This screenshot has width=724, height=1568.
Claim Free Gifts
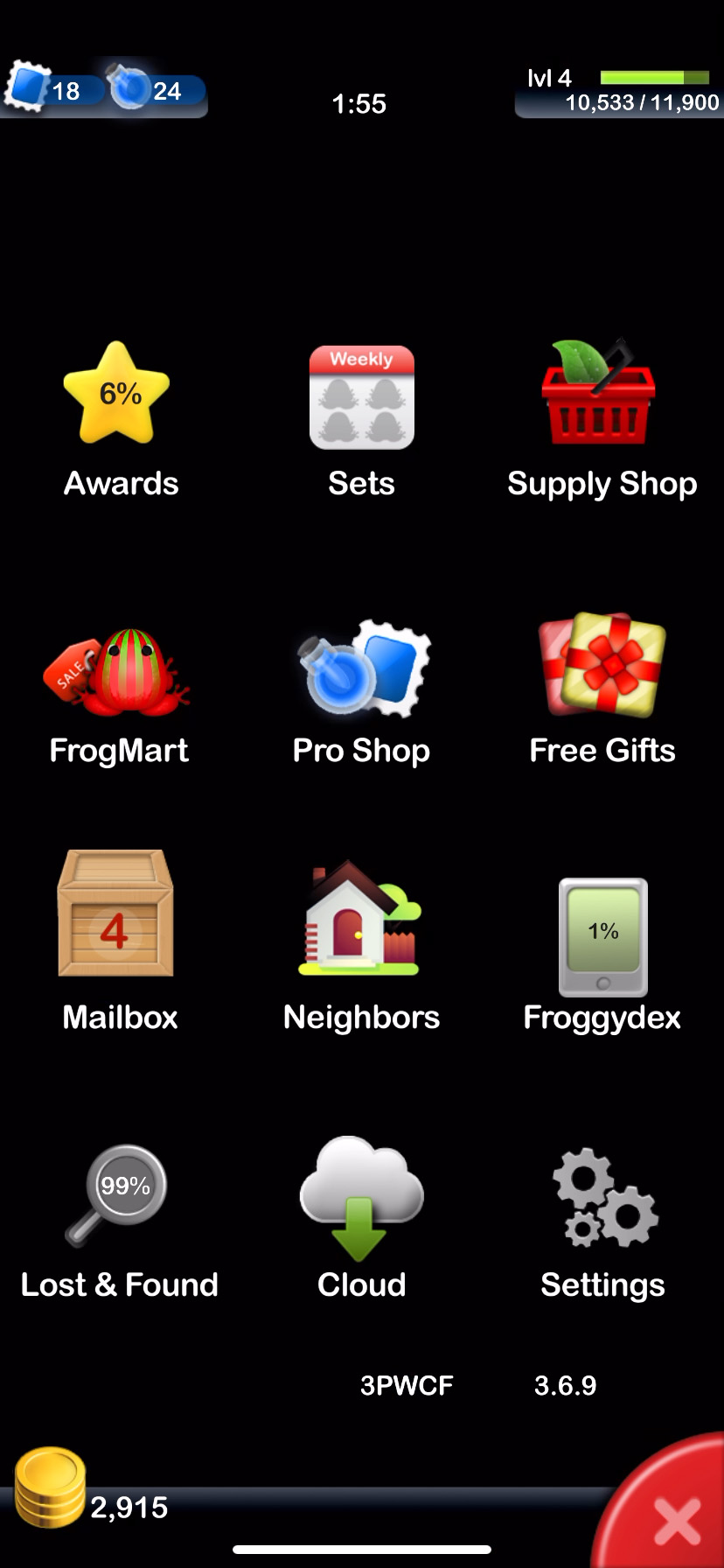[x=602, y=667]
